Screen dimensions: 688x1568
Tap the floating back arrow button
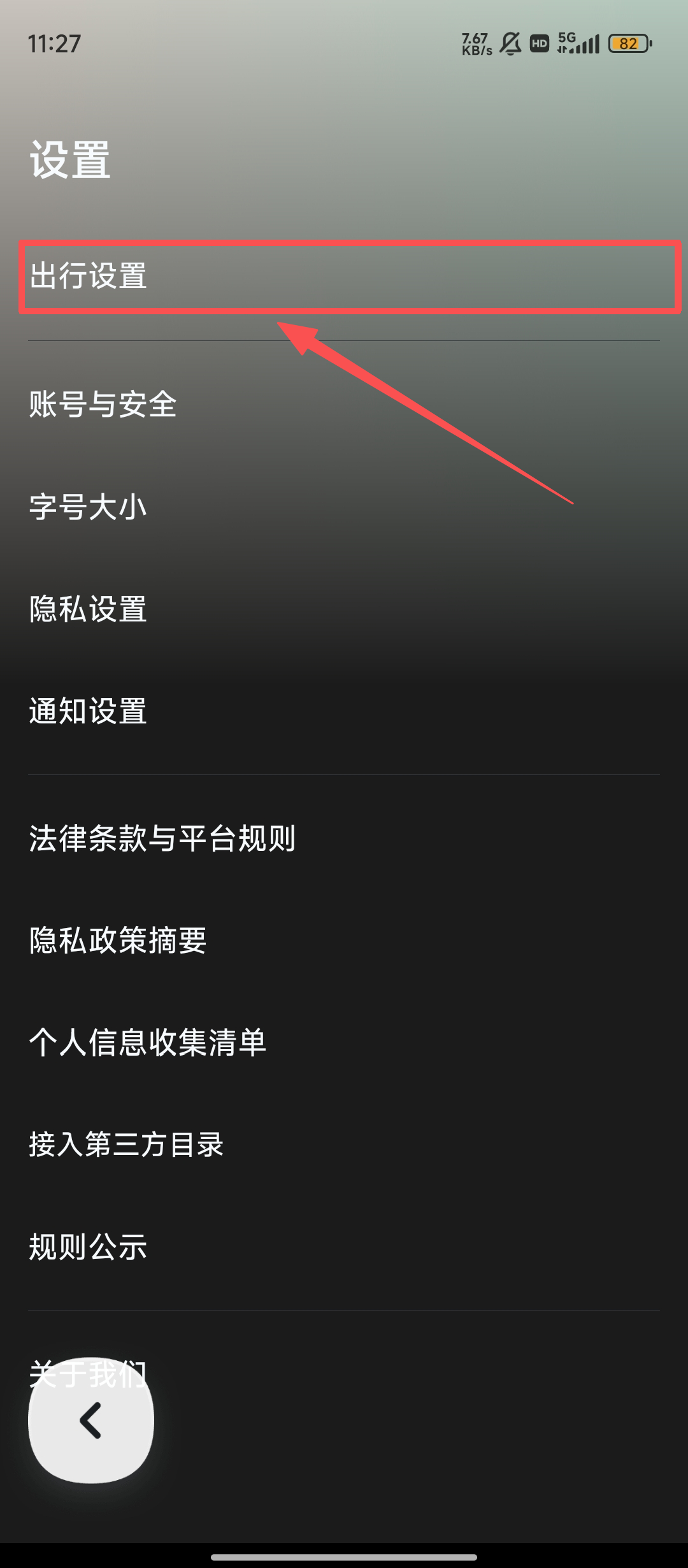click(91, 1421)
